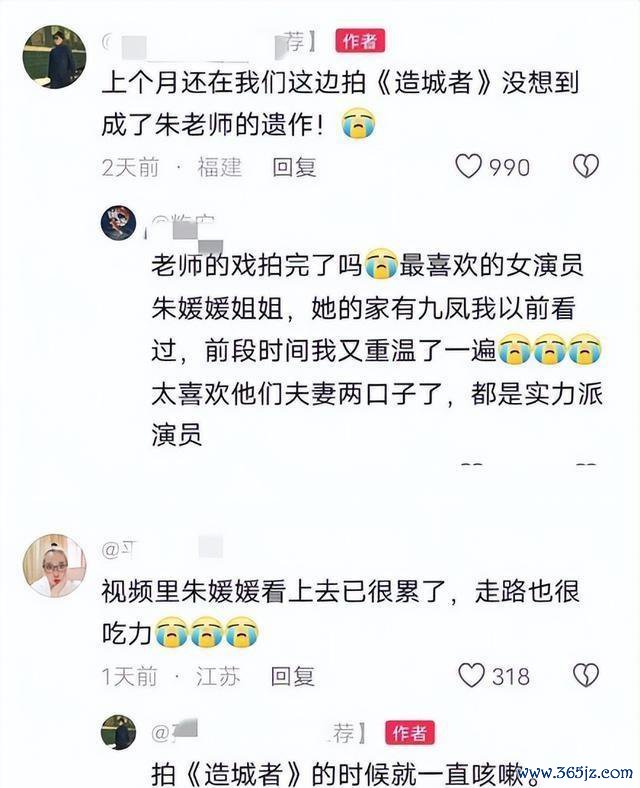This screenshot has height=788, width=640.
Task: Open author avatar on 一直咳嗽 reply
Action: click(118, 732)
